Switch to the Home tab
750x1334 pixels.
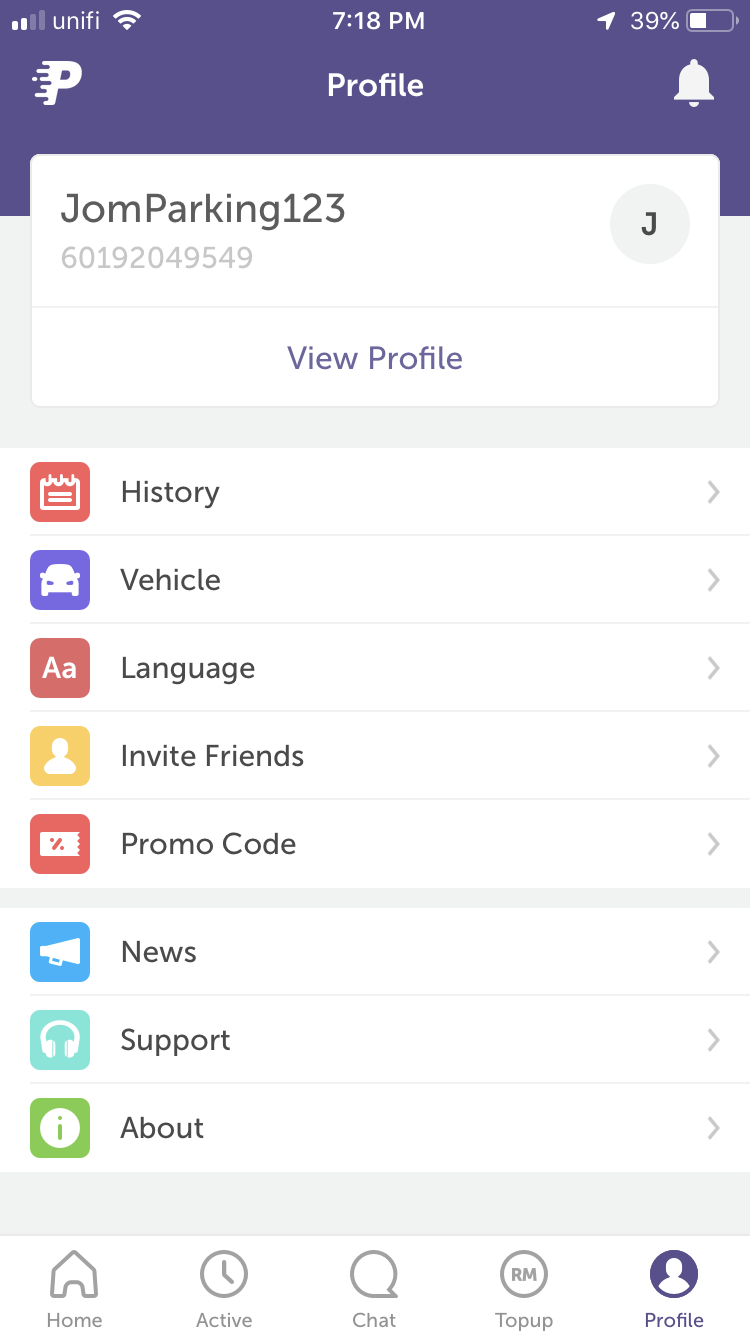pyautogui.click(x=74, y=1288)
